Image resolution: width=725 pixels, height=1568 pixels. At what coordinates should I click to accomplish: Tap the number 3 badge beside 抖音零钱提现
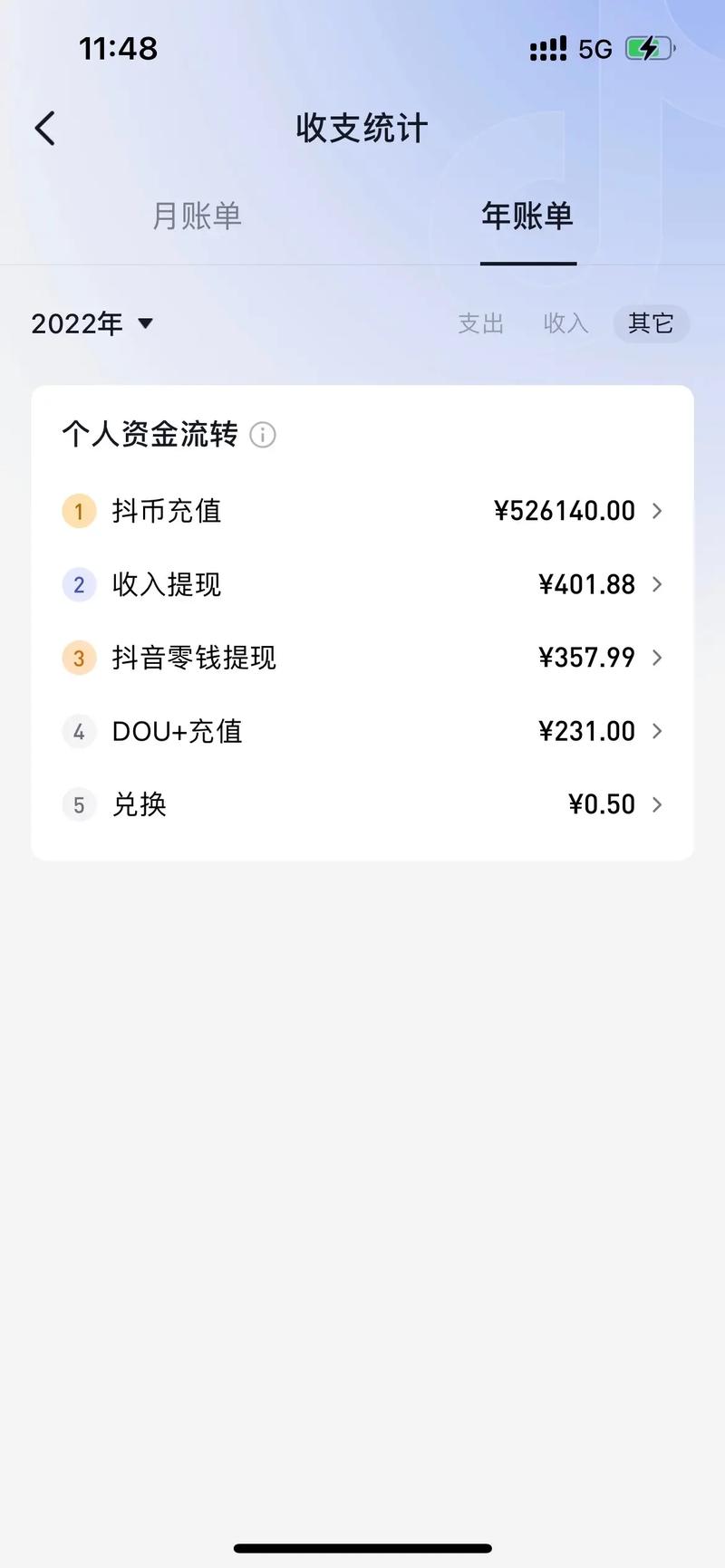tap(79, 658)
